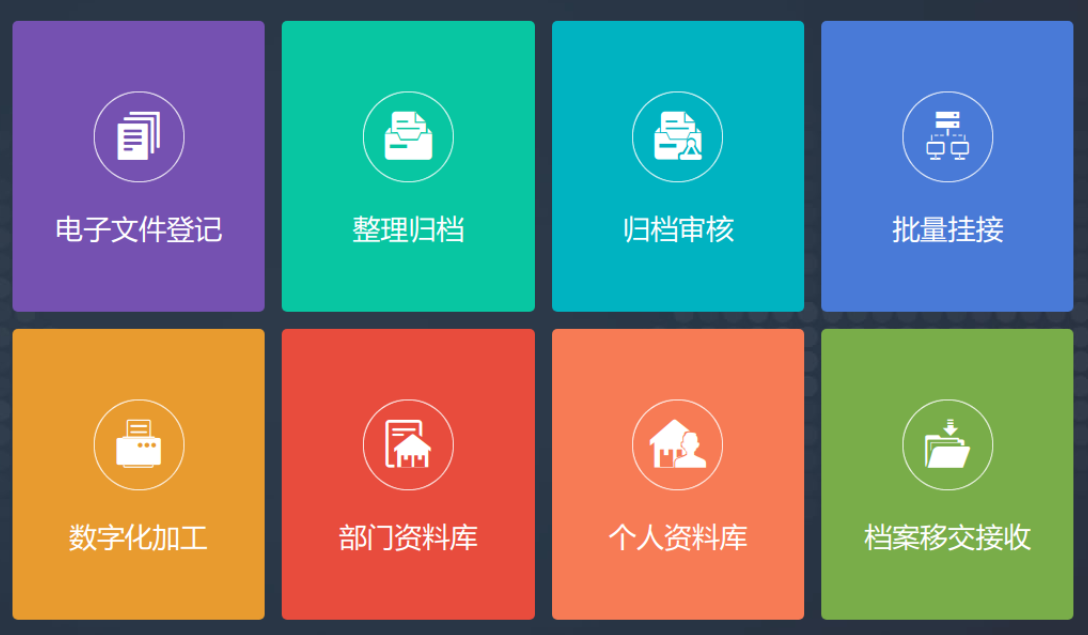
Task: Go to 归档审核
Action: coord(677,166)
